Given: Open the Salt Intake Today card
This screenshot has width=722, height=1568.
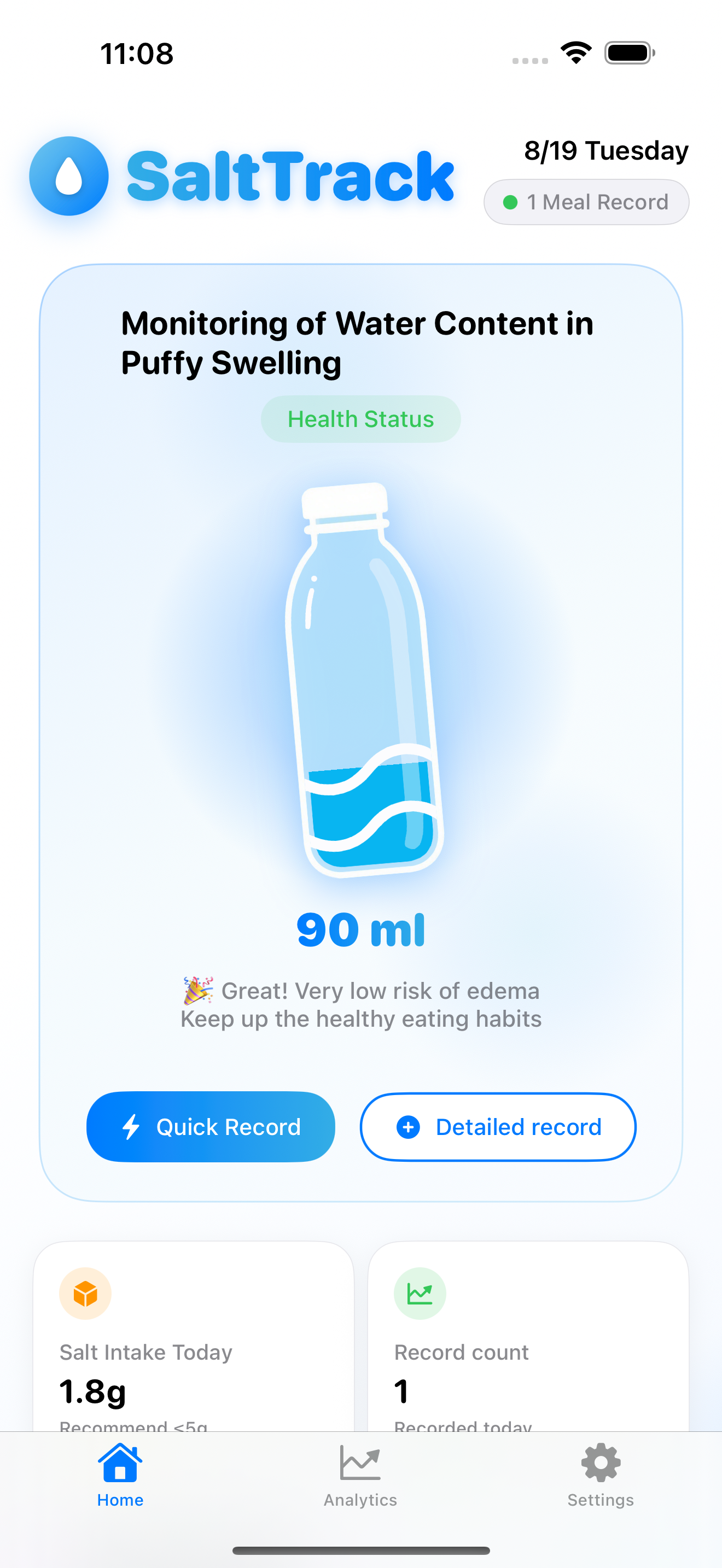Looking at the screenshot, I should 194,1336.
